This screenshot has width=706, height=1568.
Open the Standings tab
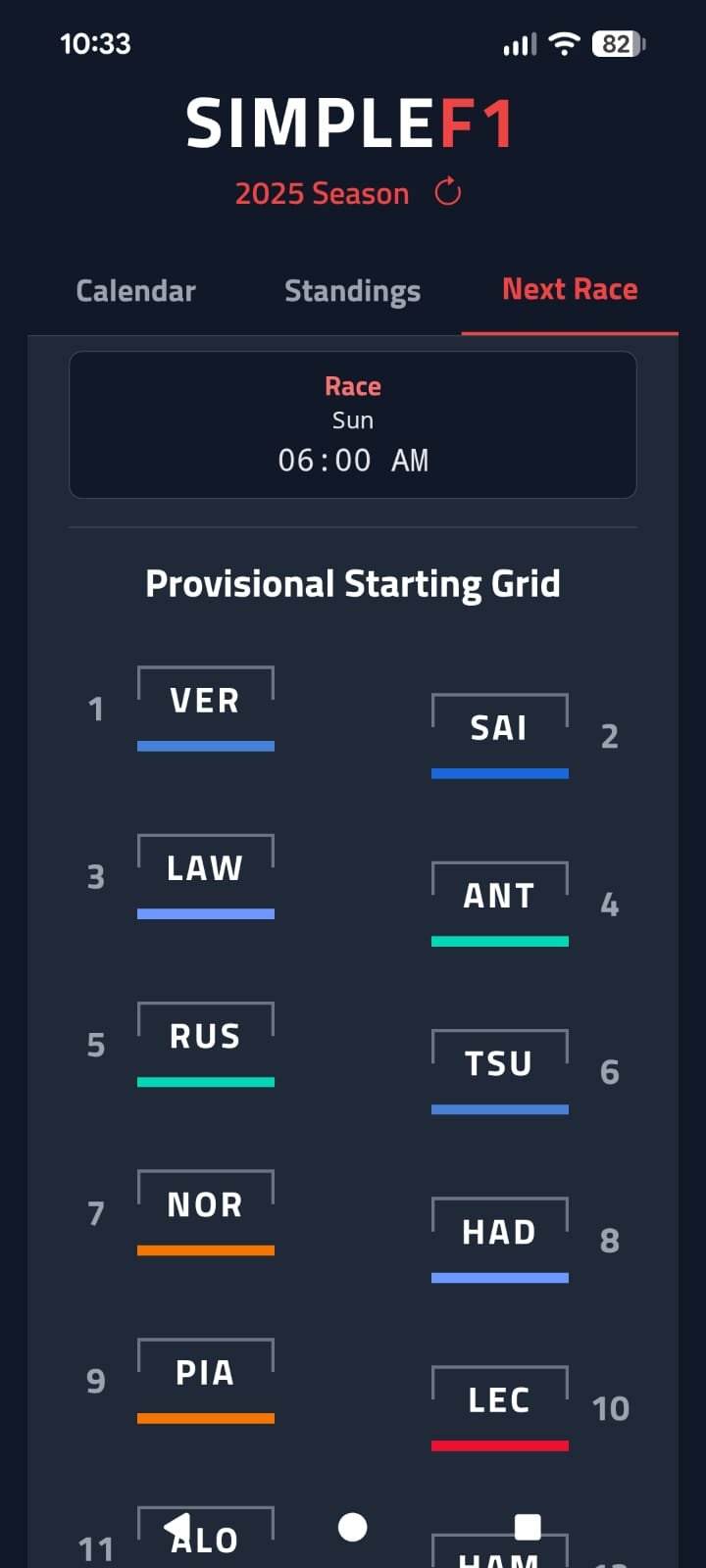tap(353, 290)
